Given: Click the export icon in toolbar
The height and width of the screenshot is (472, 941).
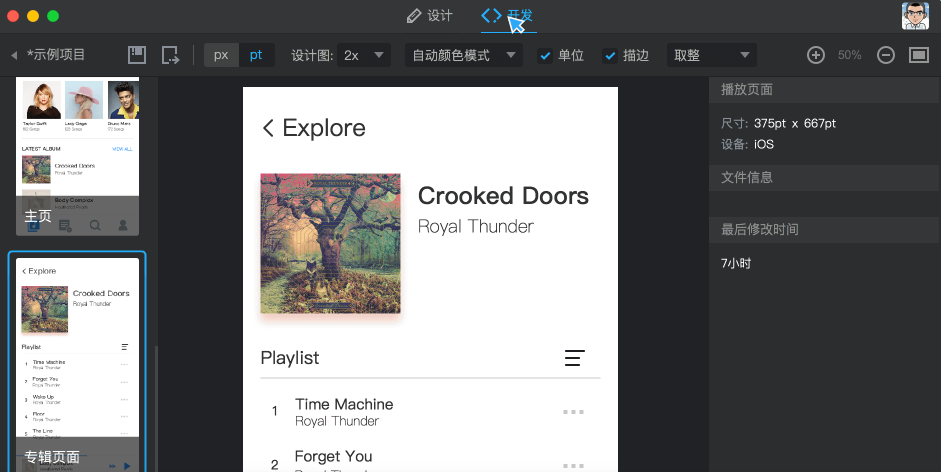Looking at the screenshot, I should [171, 55].
